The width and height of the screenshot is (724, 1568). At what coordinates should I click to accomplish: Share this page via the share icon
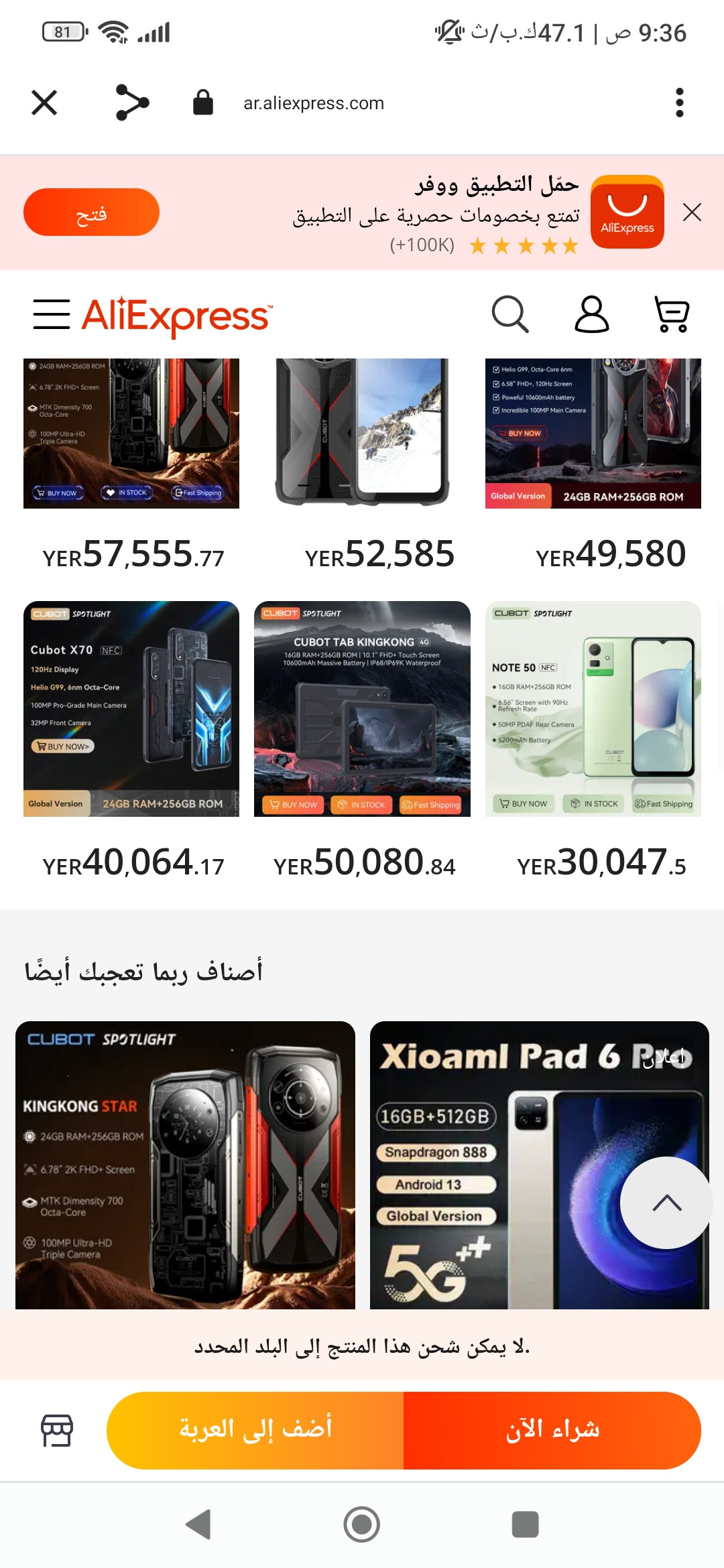tap(132, 103)
